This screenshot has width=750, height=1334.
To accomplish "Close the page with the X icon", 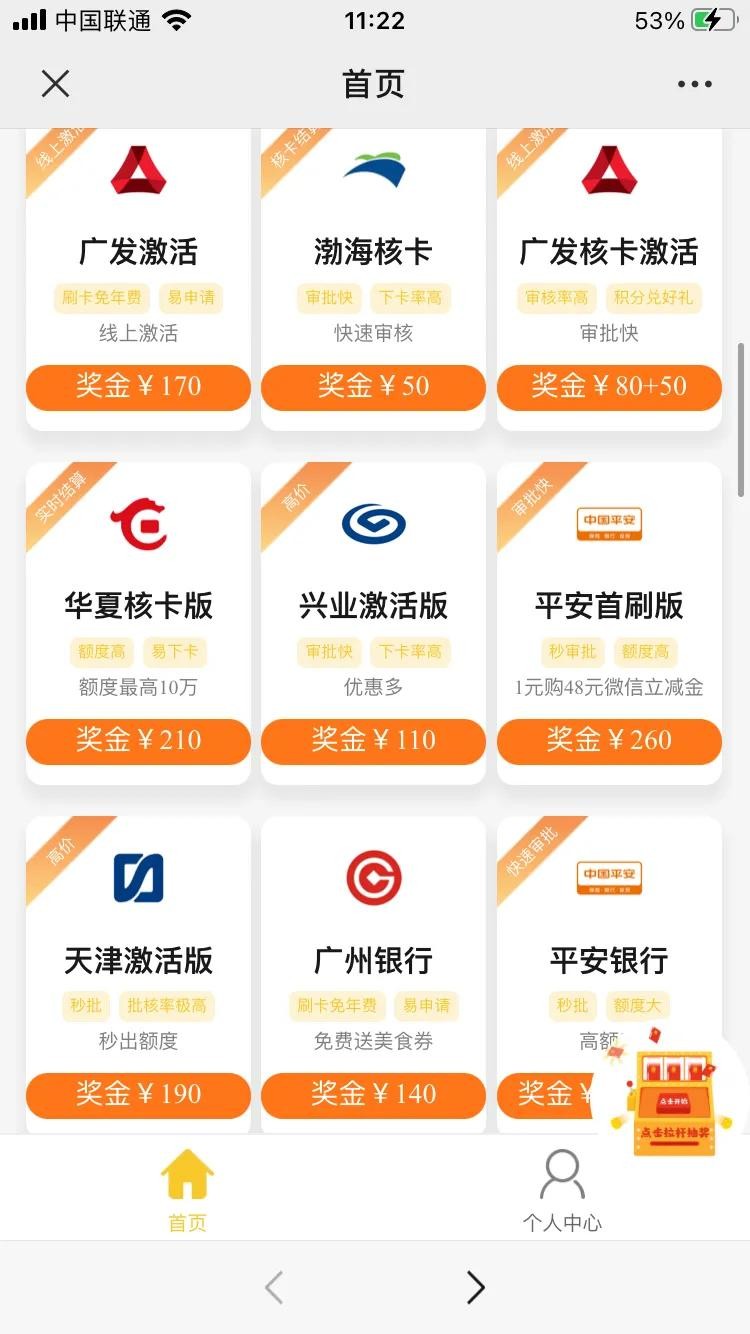I will [56, 84].
